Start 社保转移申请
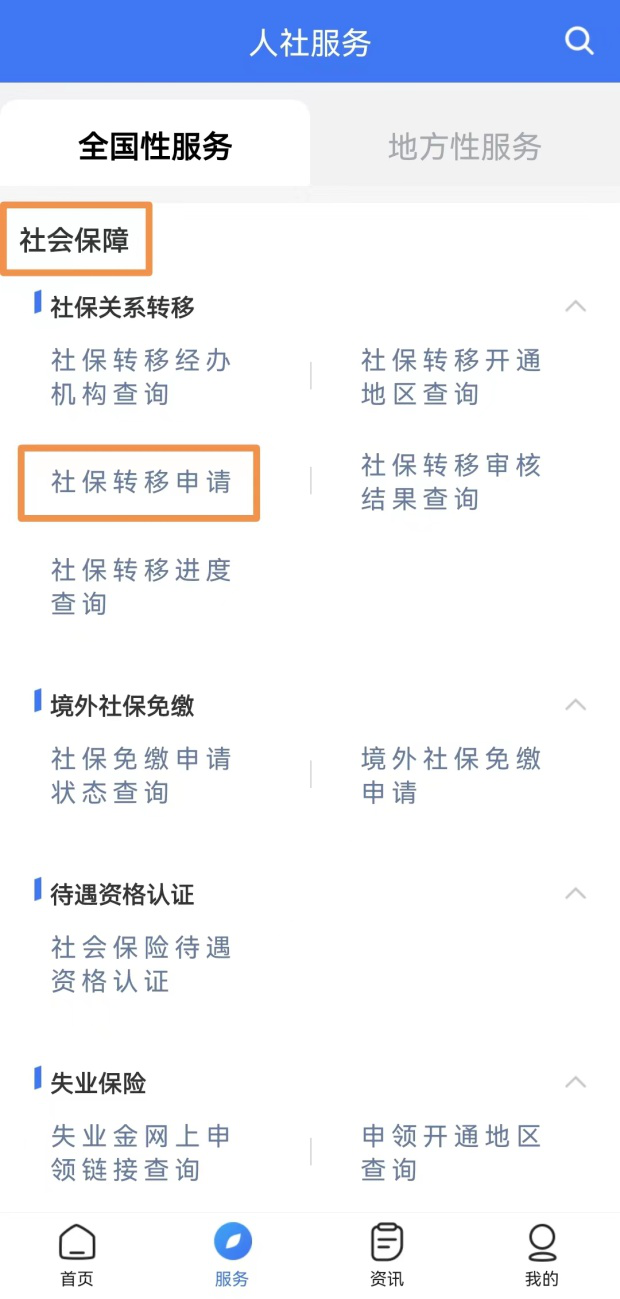The image size is (620, 1299). click(142, 482)
